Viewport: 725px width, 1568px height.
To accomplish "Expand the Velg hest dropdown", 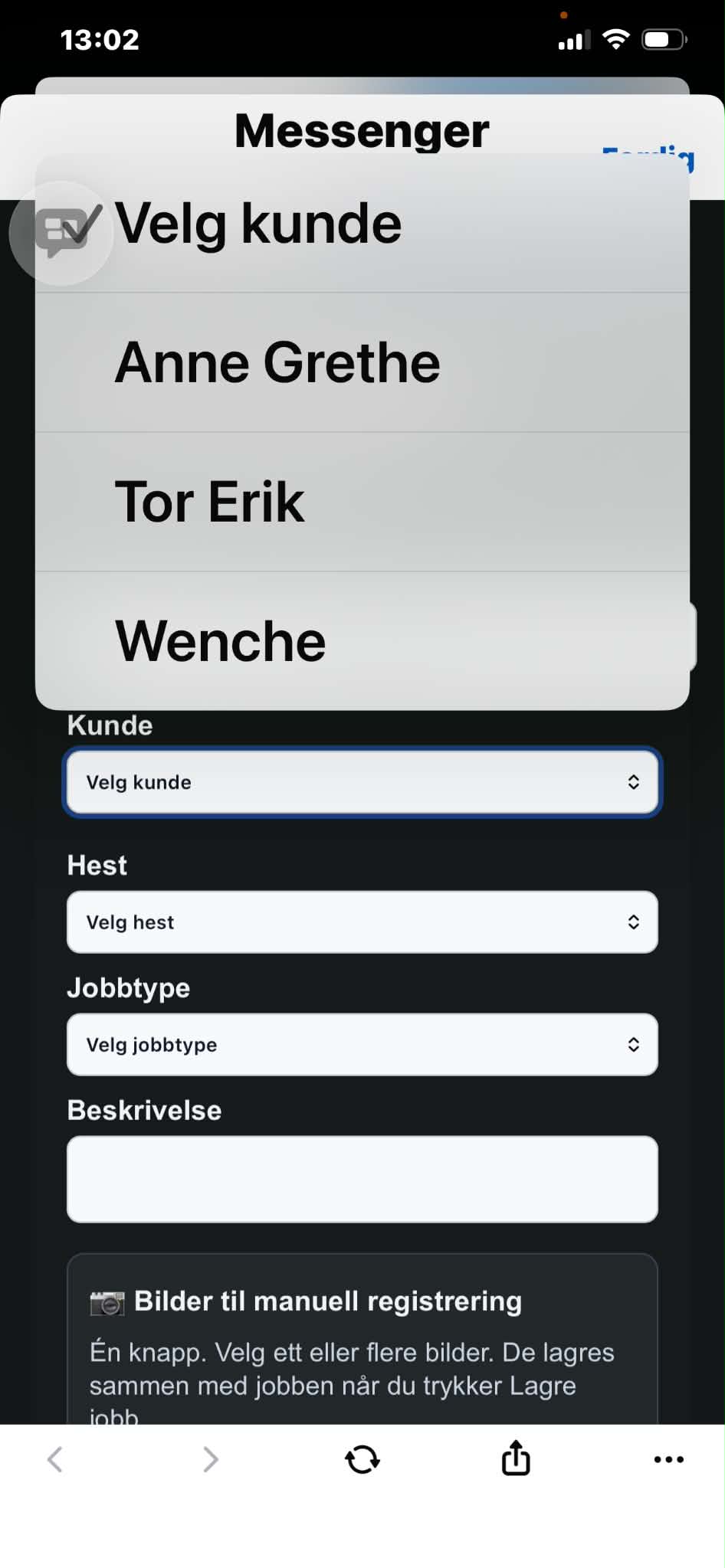I will click(x=362, y=922).
